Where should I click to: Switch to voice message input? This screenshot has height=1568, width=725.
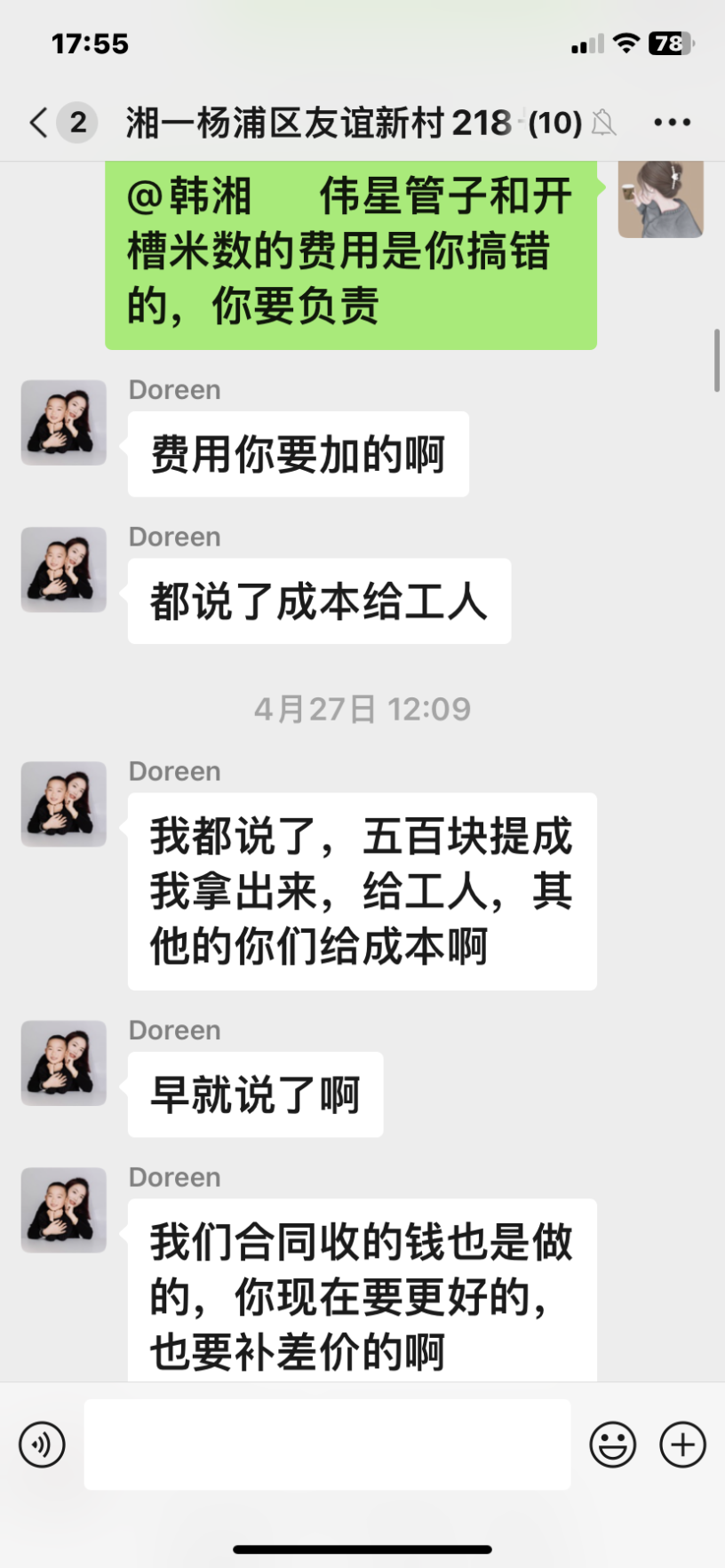point(42,1445)
